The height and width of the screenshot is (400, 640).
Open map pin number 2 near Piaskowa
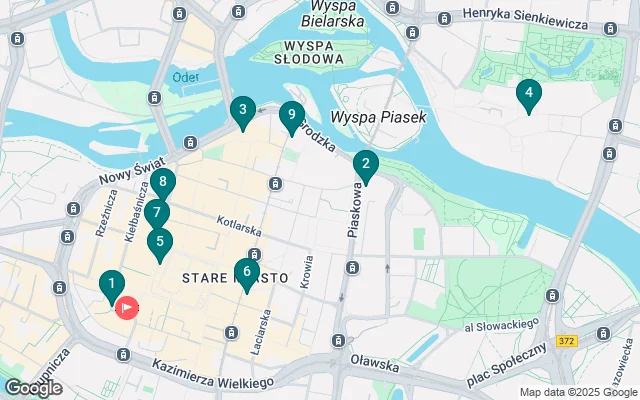pos(366,166)
